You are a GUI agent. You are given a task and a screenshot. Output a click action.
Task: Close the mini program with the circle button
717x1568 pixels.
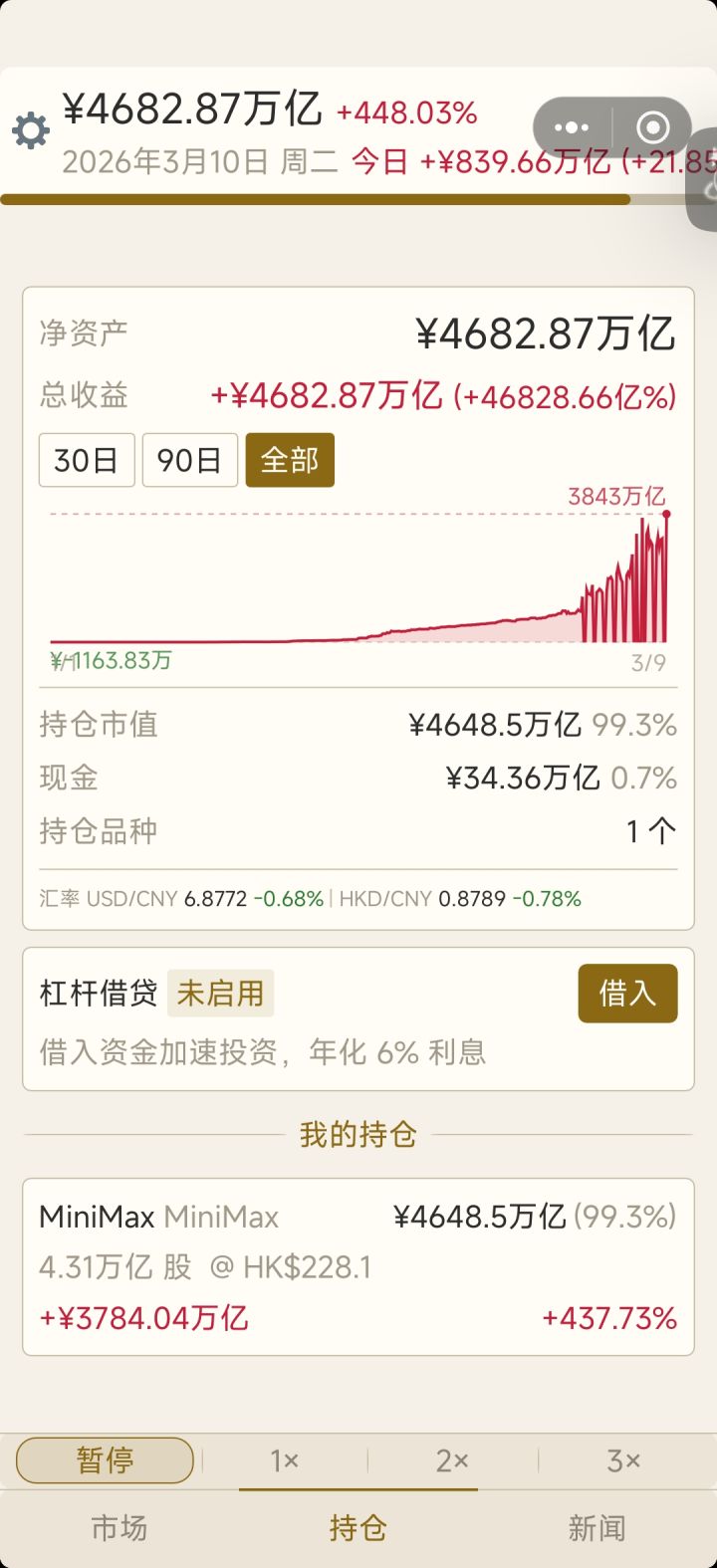[653, 127]
